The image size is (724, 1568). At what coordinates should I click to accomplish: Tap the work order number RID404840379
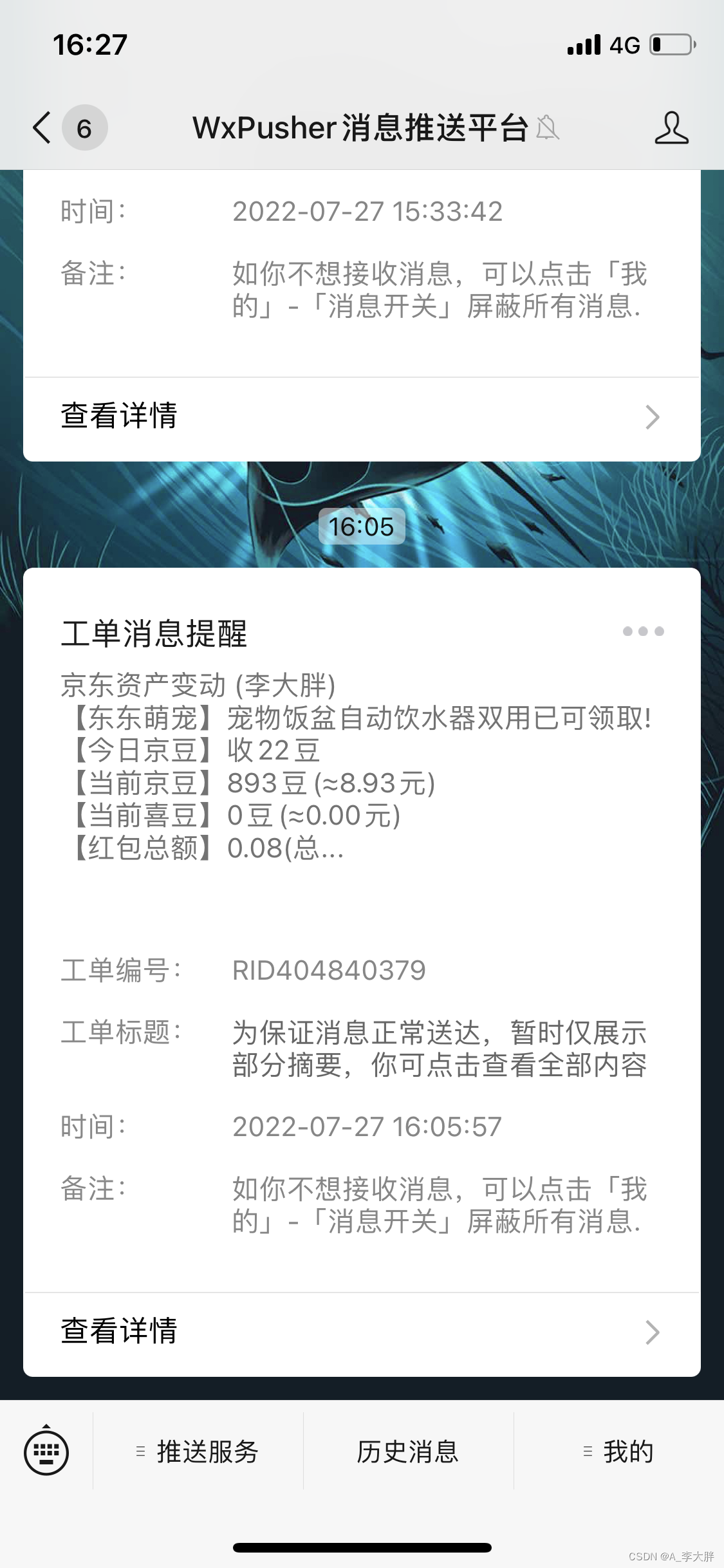[330, 971]
